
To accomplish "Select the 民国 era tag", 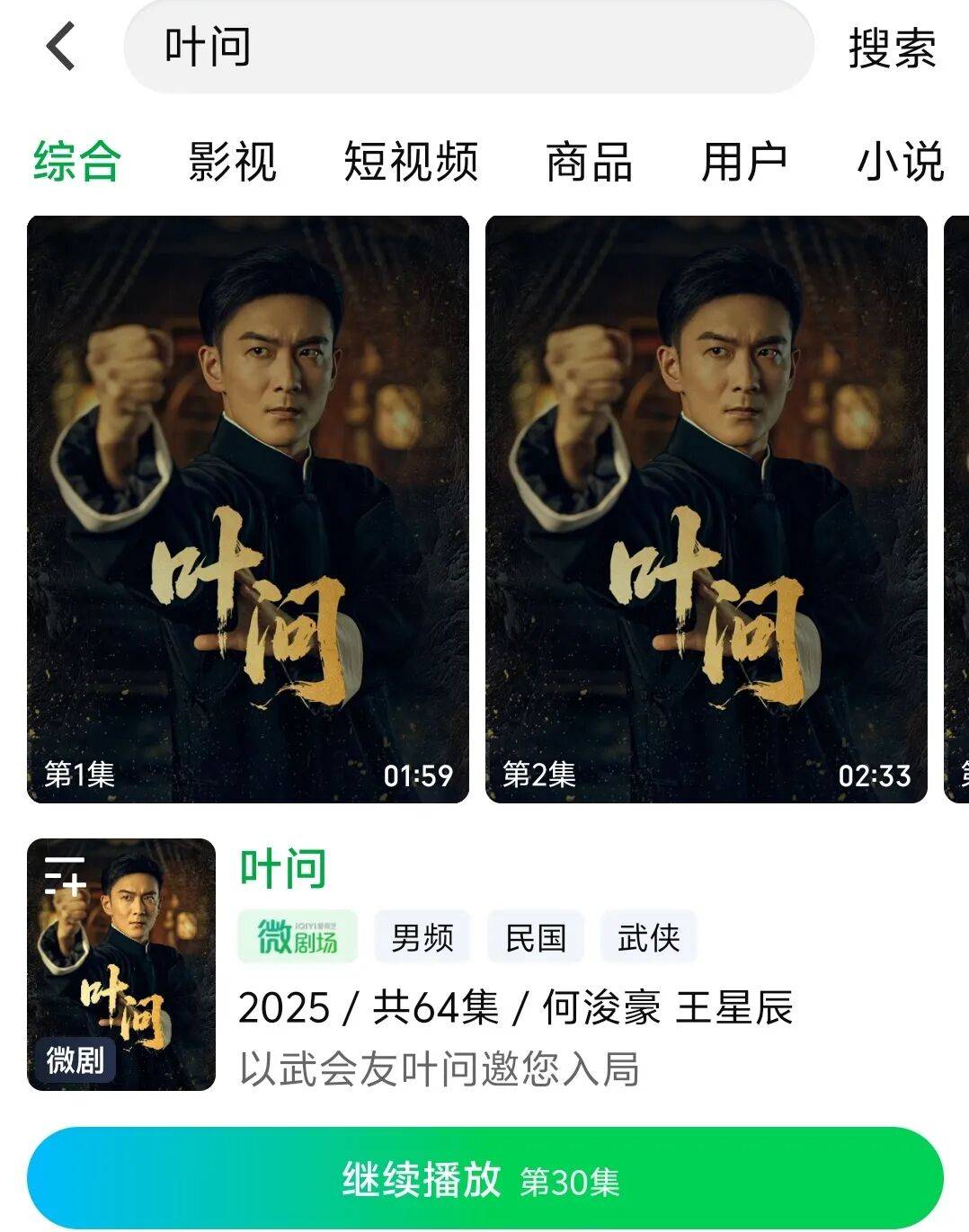I will [x=537, y=935].
